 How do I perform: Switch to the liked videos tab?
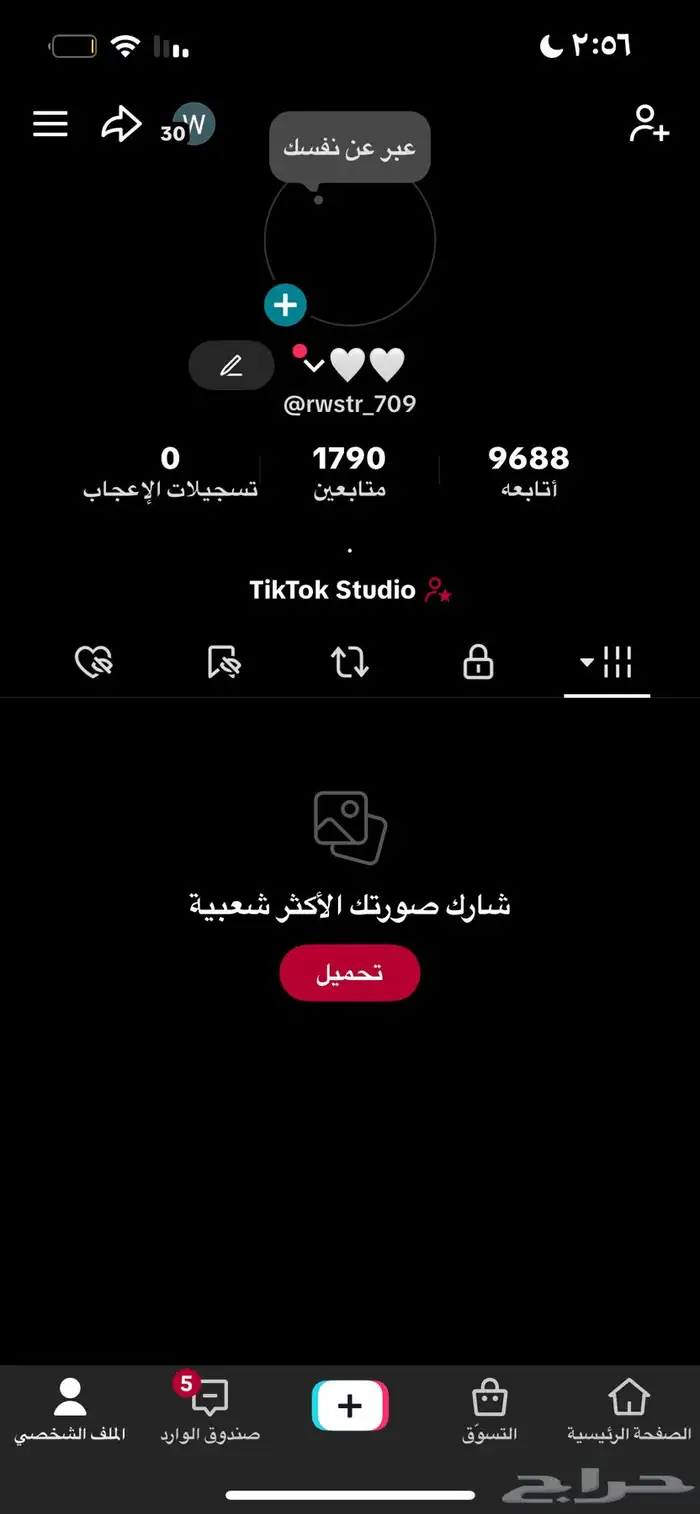tap(94, 662)
